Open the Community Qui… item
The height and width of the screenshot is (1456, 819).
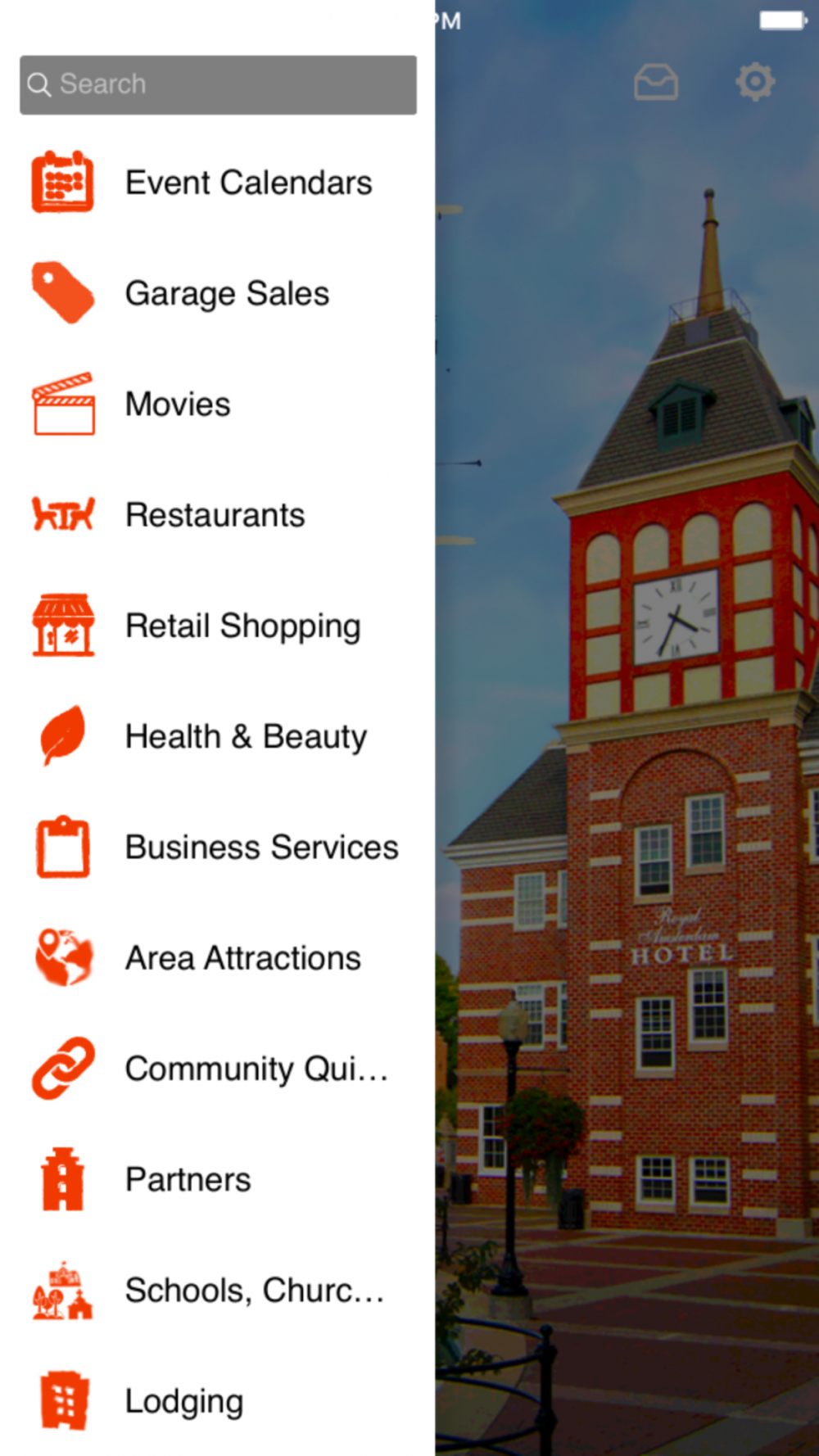(256, 1069)
